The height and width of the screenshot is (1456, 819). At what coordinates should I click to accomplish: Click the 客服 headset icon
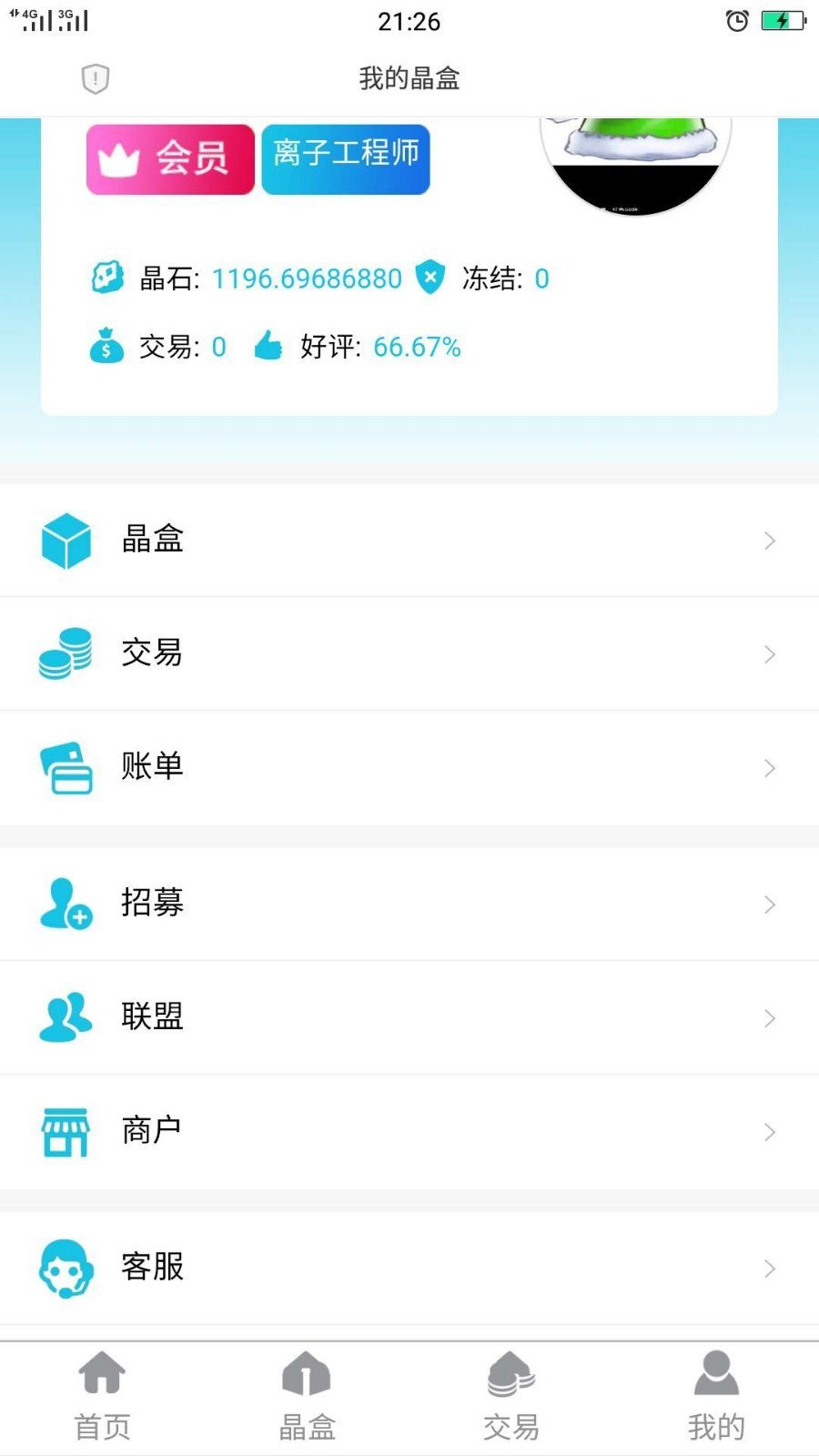(x=66, y=1267)
